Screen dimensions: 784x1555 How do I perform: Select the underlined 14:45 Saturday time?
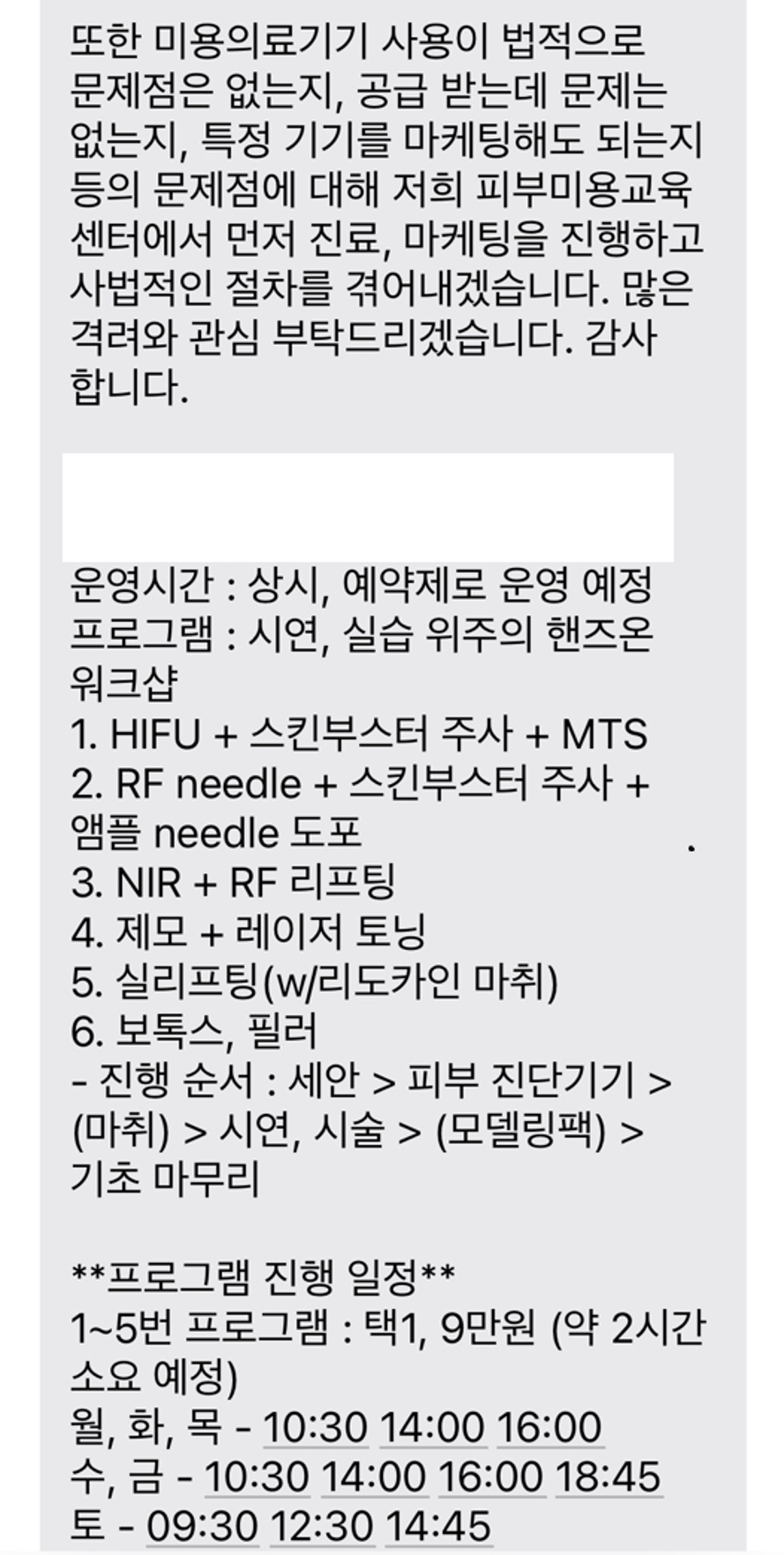pyautogui.click(x=438, y=1526)
